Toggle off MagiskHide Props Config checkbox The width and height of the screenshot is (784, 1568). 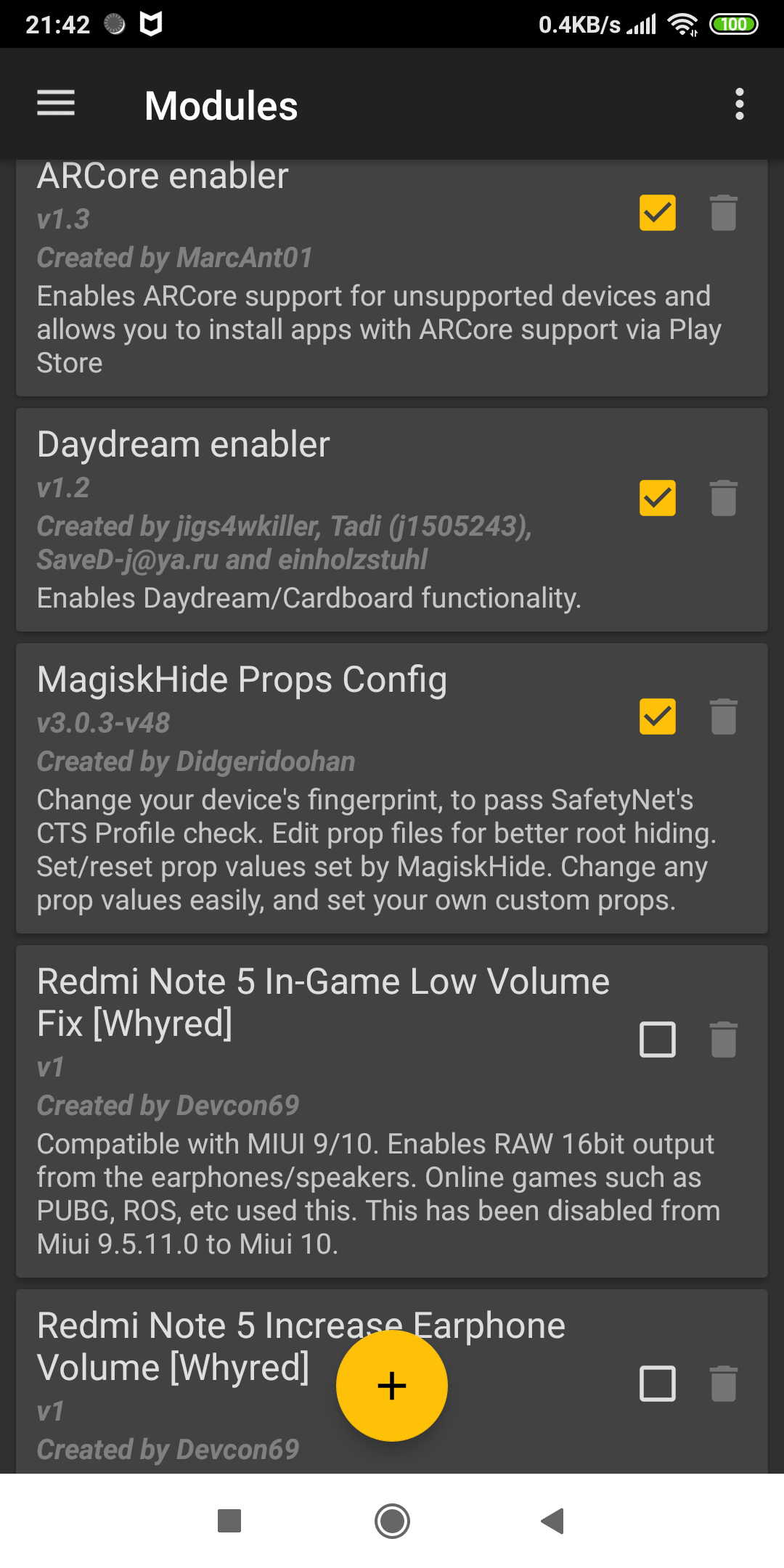[657, 716]
